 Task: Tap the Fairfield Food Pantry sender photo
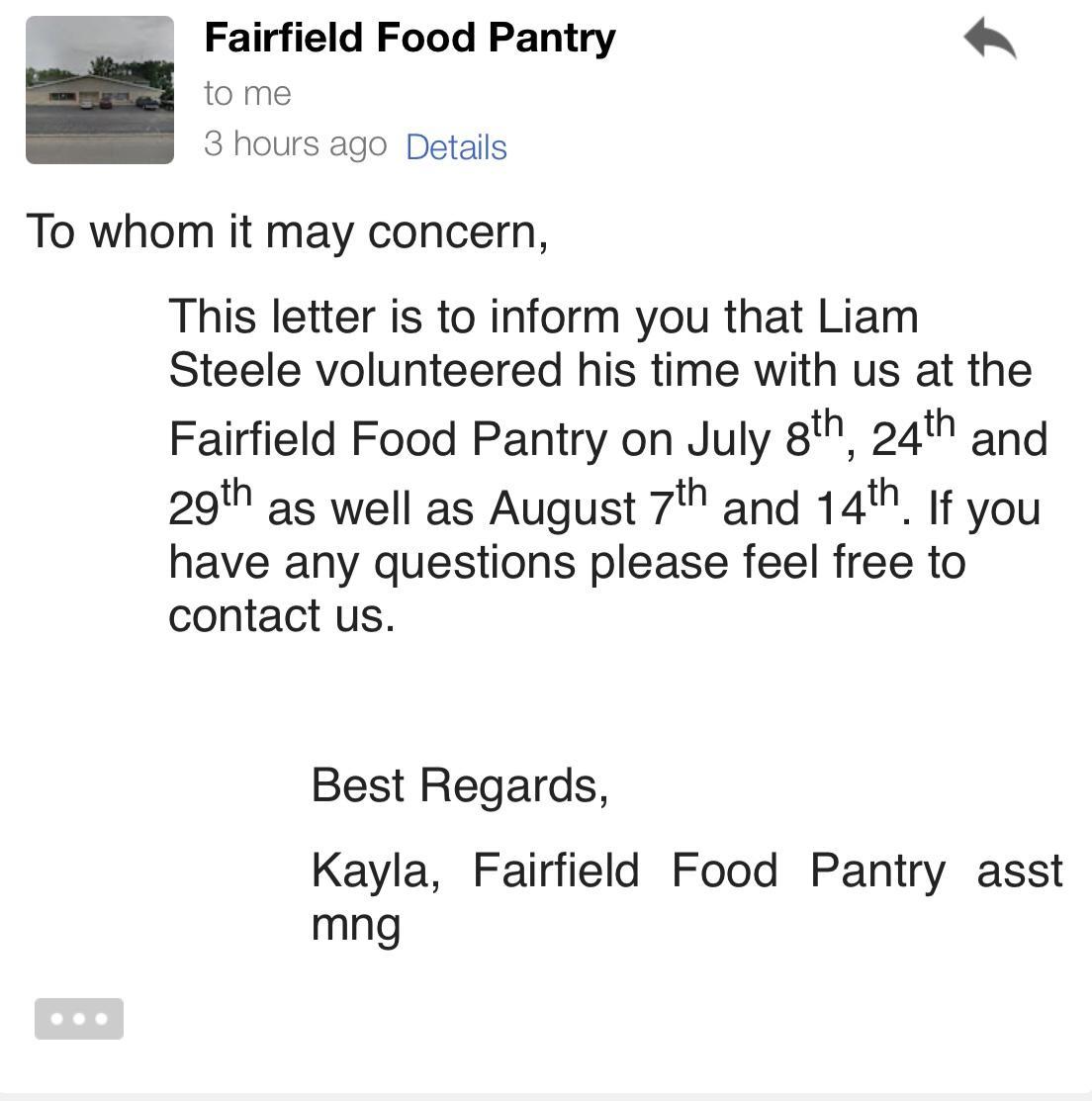click(x=100, y=90)
